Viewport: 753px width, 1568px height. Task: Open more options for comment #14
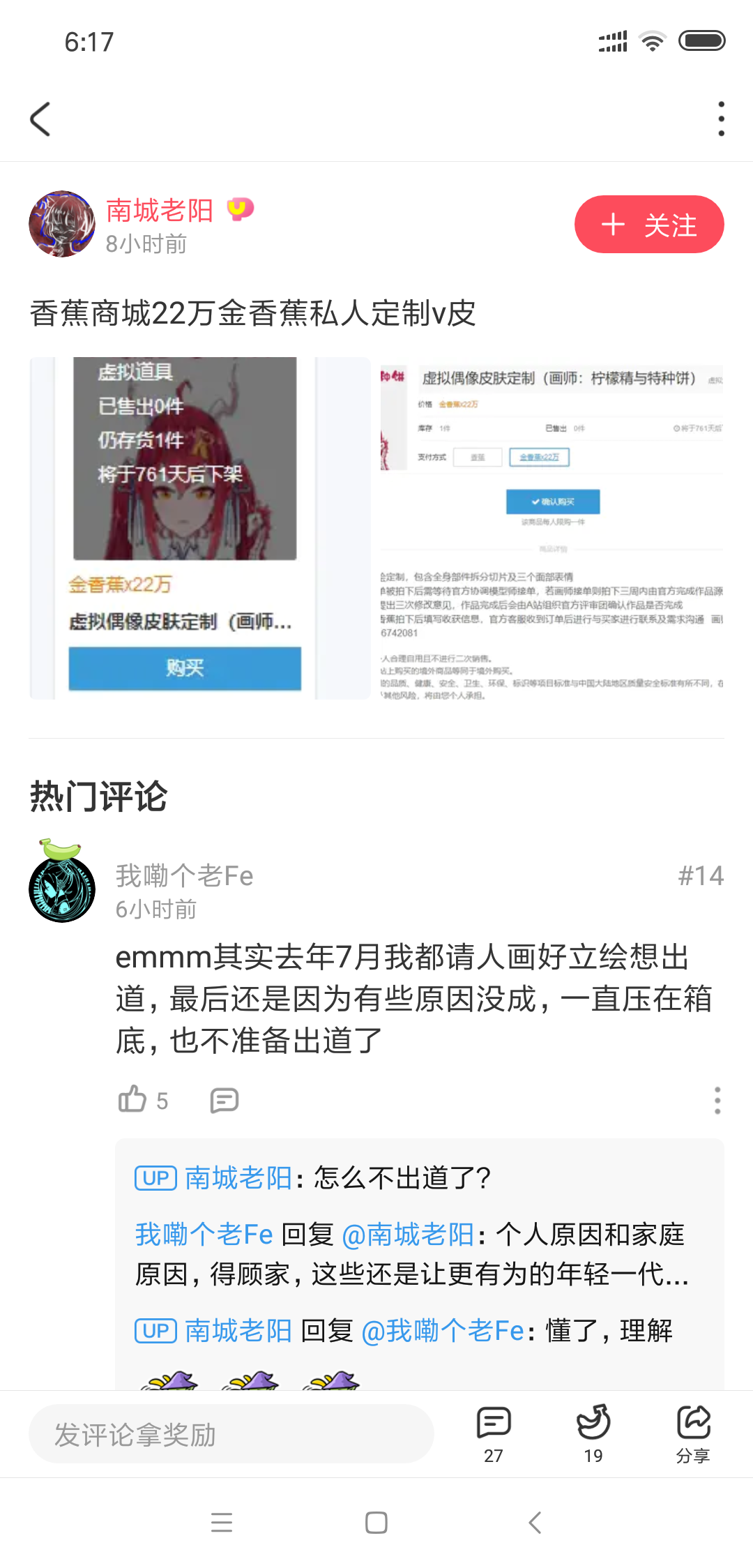pyautogui.click(x=717, y=1100)
